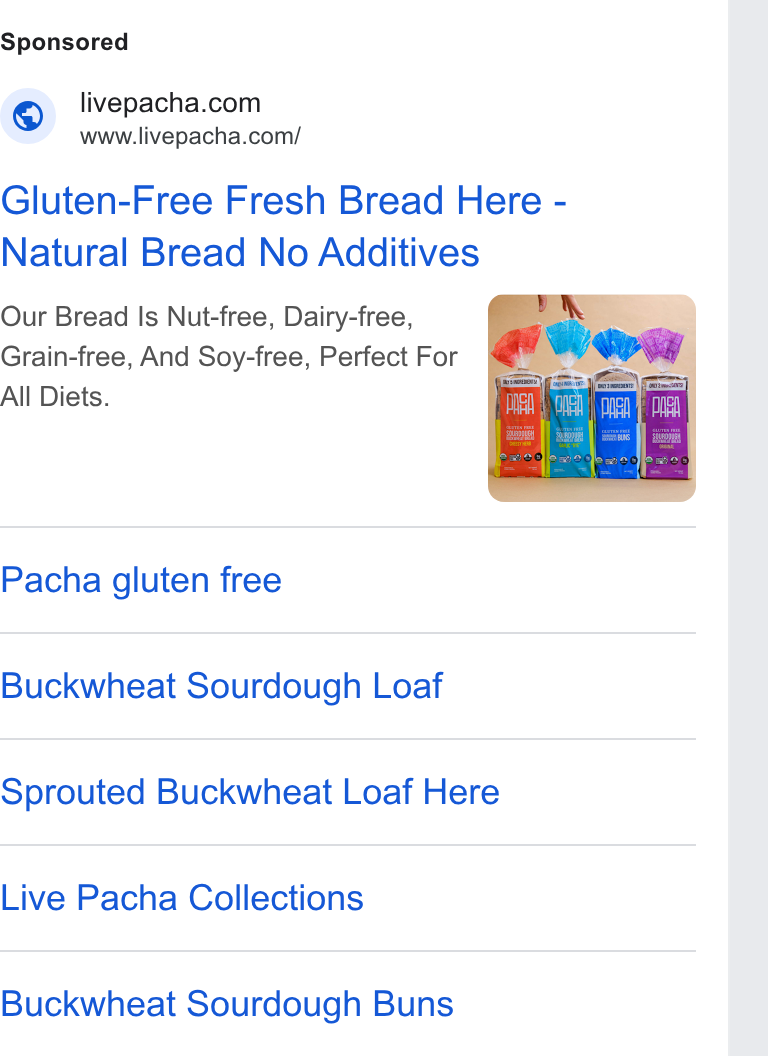
Task: Select Sprouted Buckwheat Loaf Here
Action: point(250,792)
